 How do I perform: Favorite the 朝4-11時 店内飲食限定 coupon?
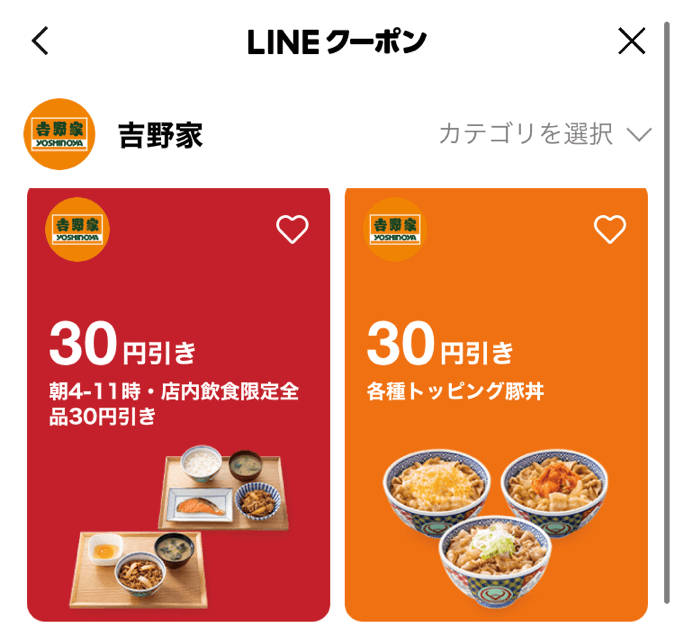292,230
